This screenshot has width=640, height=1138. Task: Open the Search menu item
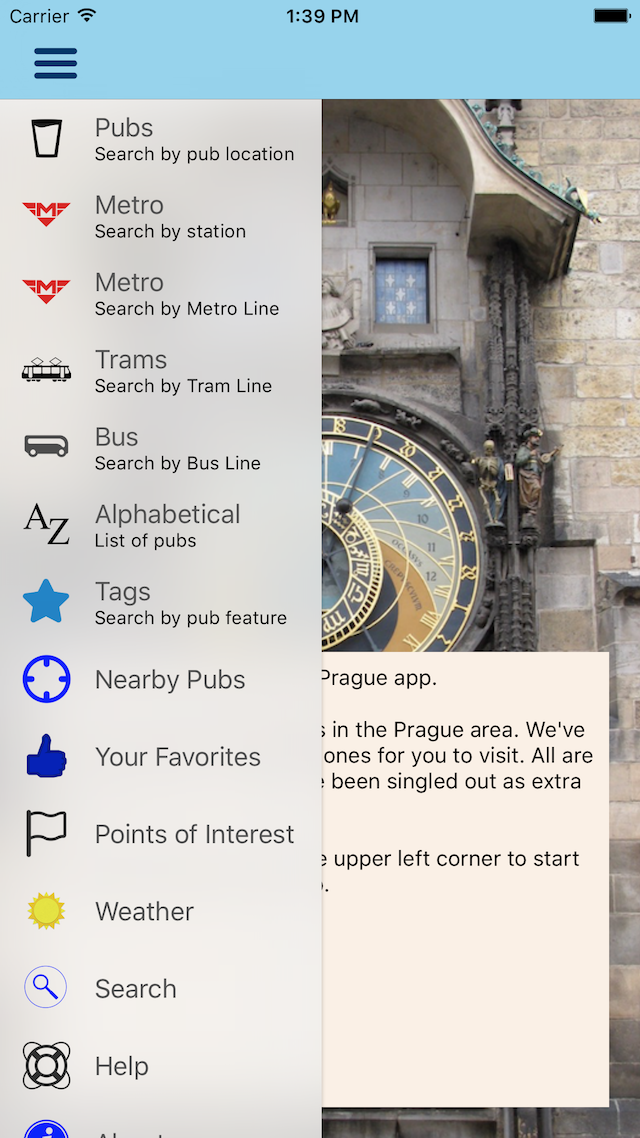(160, 988)
